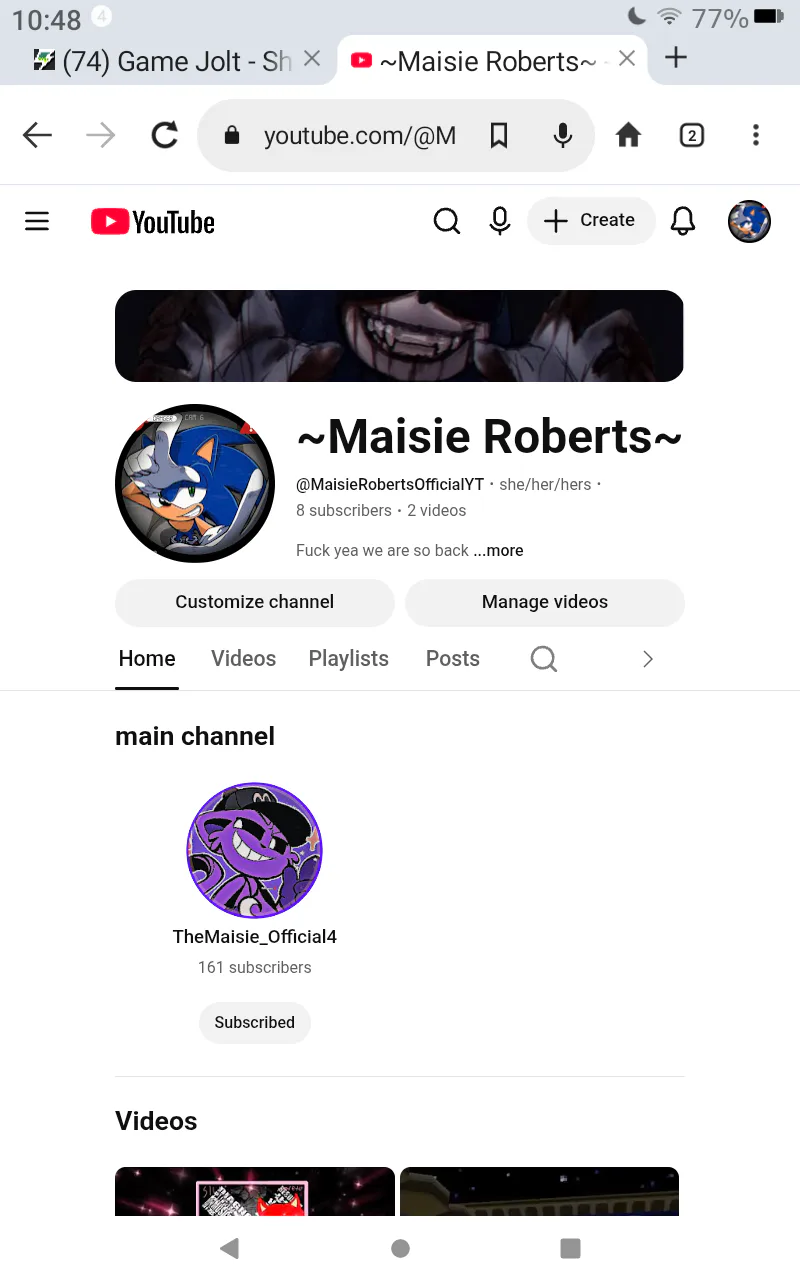The height and width of the screenshot is (1280, 800).
Task: Search YouTube with the magnifier icon
Action: tap(447, 221)
